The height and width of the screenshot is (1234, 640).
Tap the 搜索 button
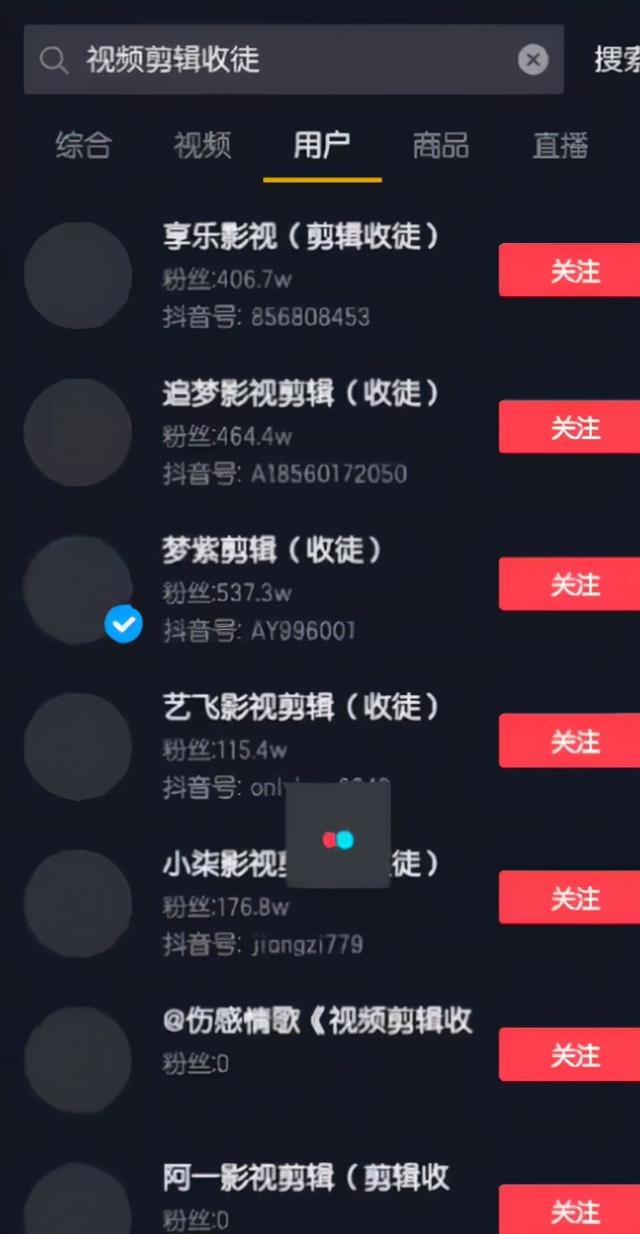pos(616,60)
